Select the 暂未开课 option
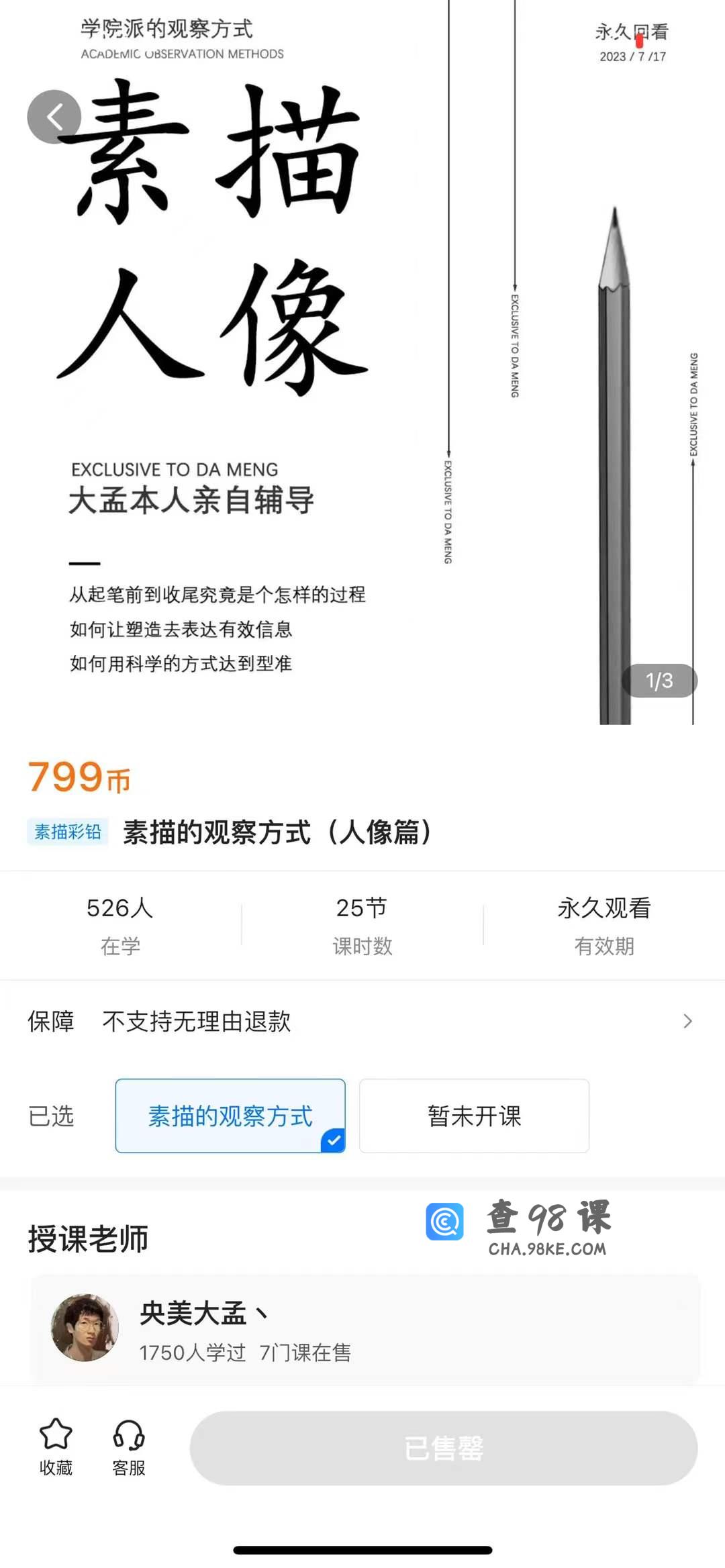This screenshot has width=725, height=1568. [x=474, y=1116]
